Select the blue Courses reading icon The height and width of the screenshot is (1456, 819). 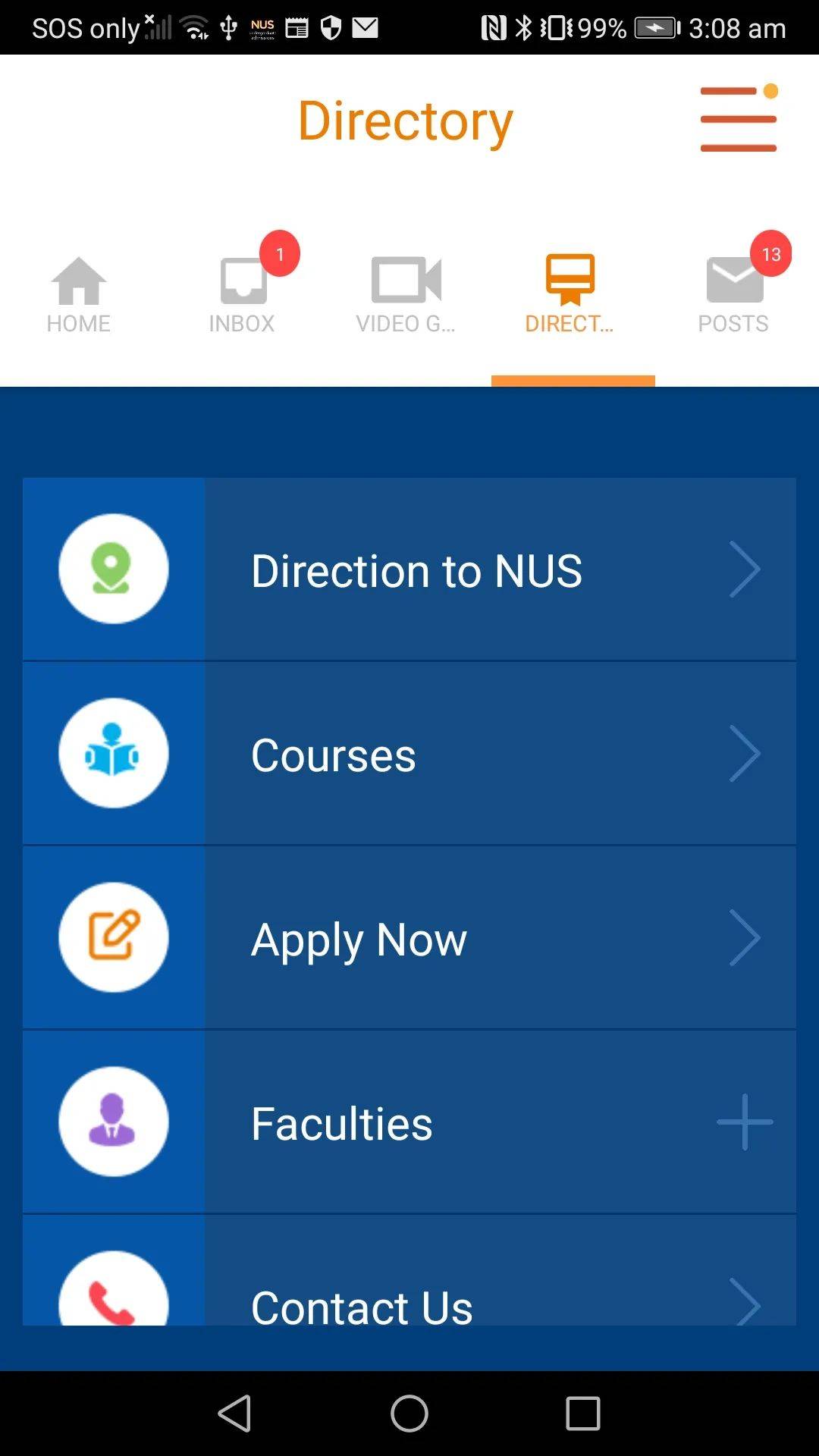tap(113, 753)
